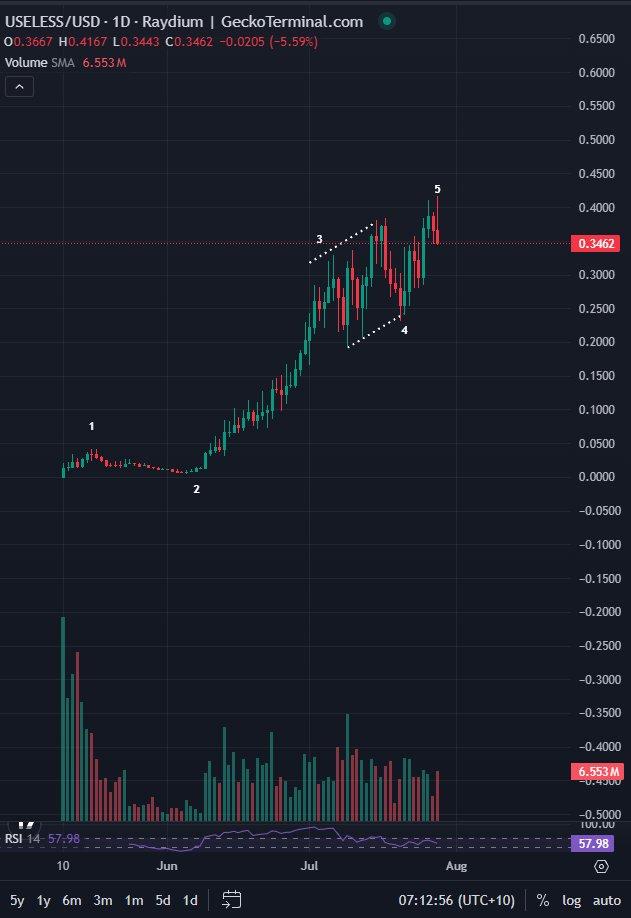Open the date range calendar picker
The width and height of the screenshot is (631, 918).
pos(232,899)
